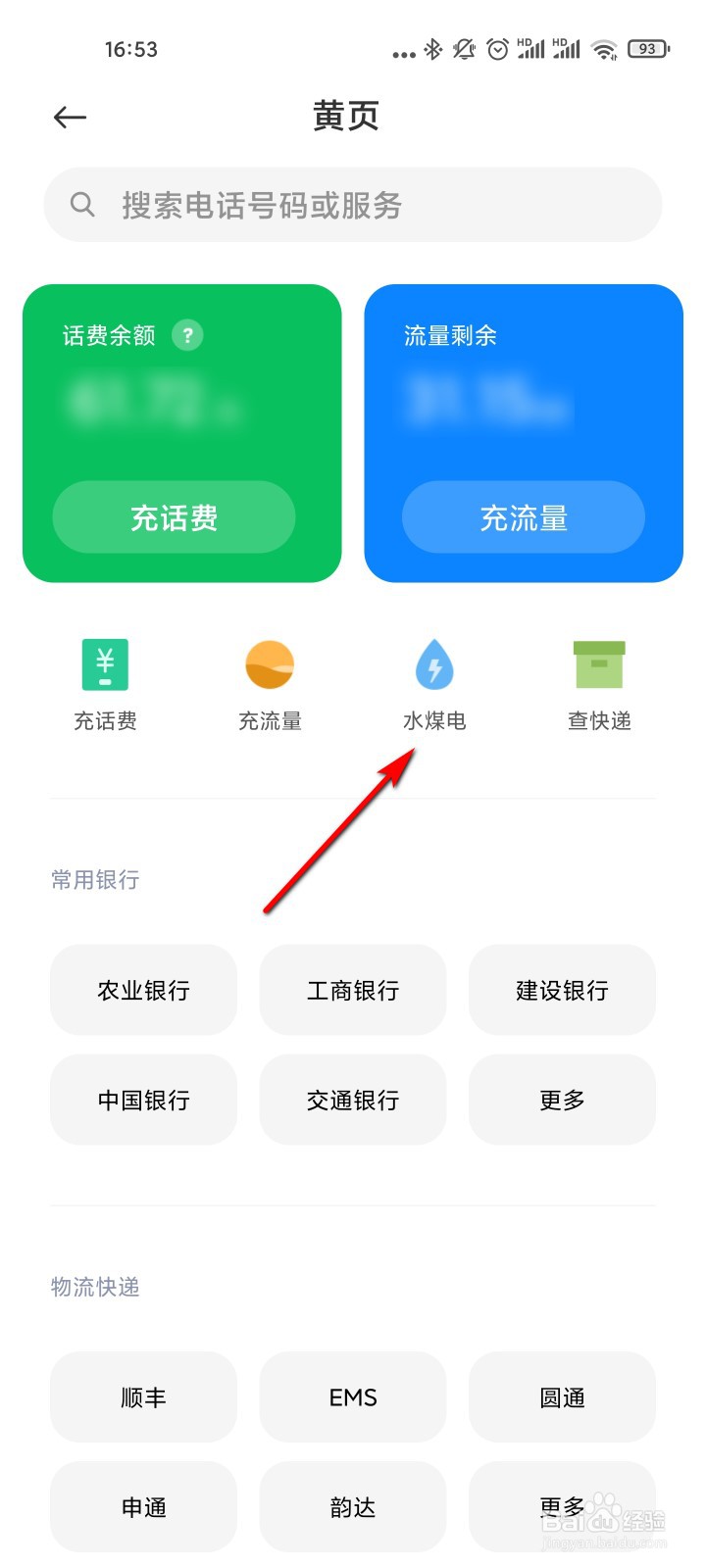This screenshot has width=706, height=1568.
Task: Select 农业银行 from common banks
Action: click(x=143, y=990)
